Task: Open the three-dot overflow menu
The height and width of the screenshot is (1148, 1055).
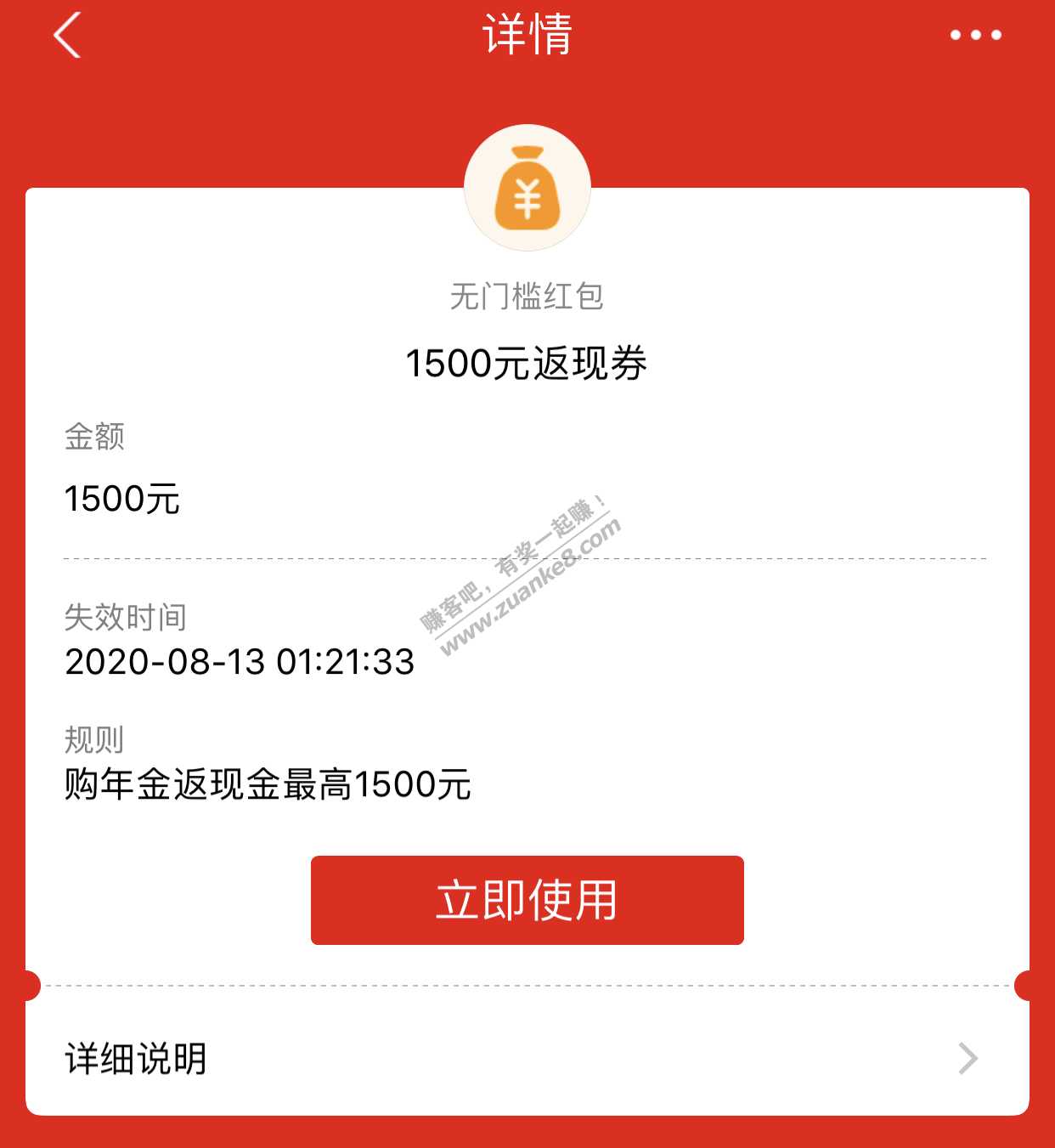Action: point(975,35)
